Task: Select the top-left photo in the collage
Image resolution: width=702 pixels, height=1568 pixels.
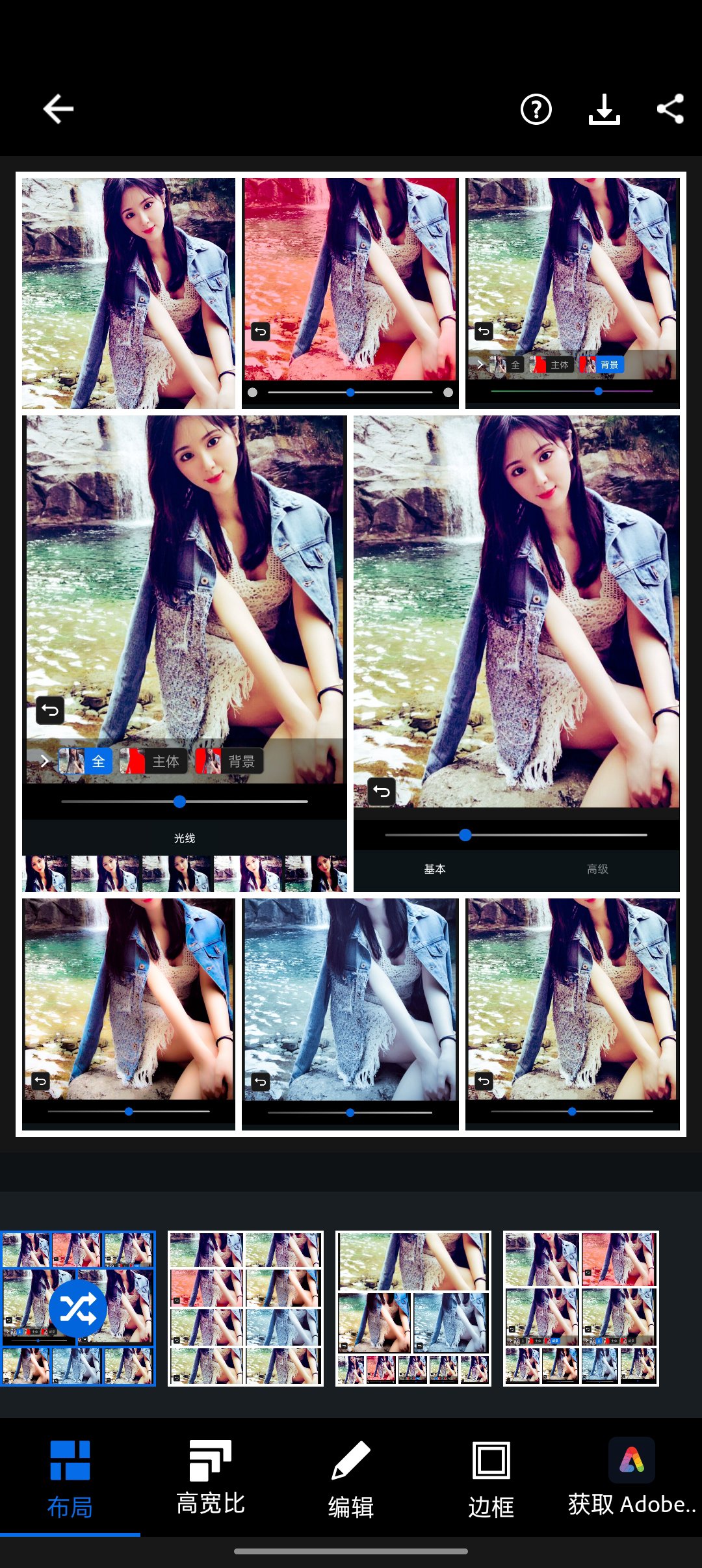Action: (129, 293)
